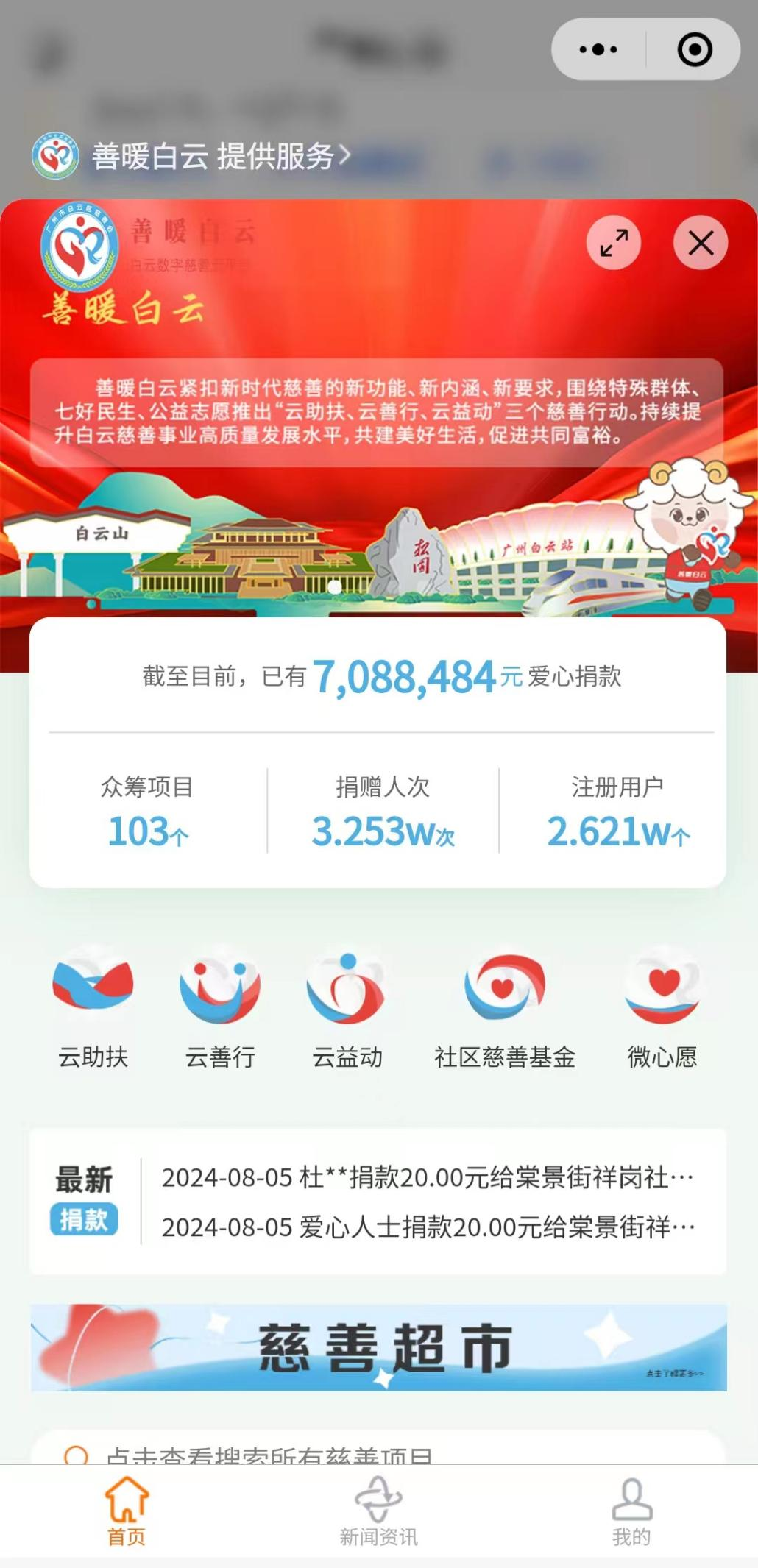
Task: Open the 慈善超市 banner
Action: coord(378,1348)
